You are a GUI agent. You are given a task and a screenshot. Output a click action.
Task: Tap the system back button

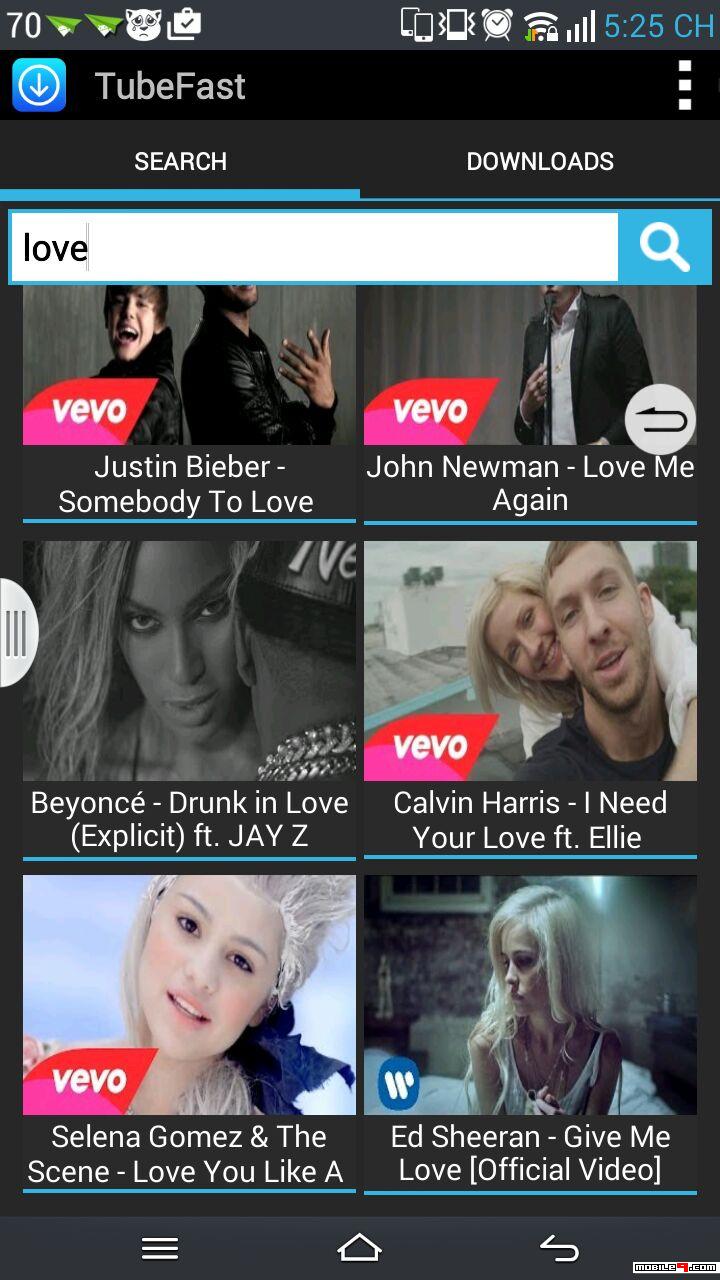pos(559,1247)
